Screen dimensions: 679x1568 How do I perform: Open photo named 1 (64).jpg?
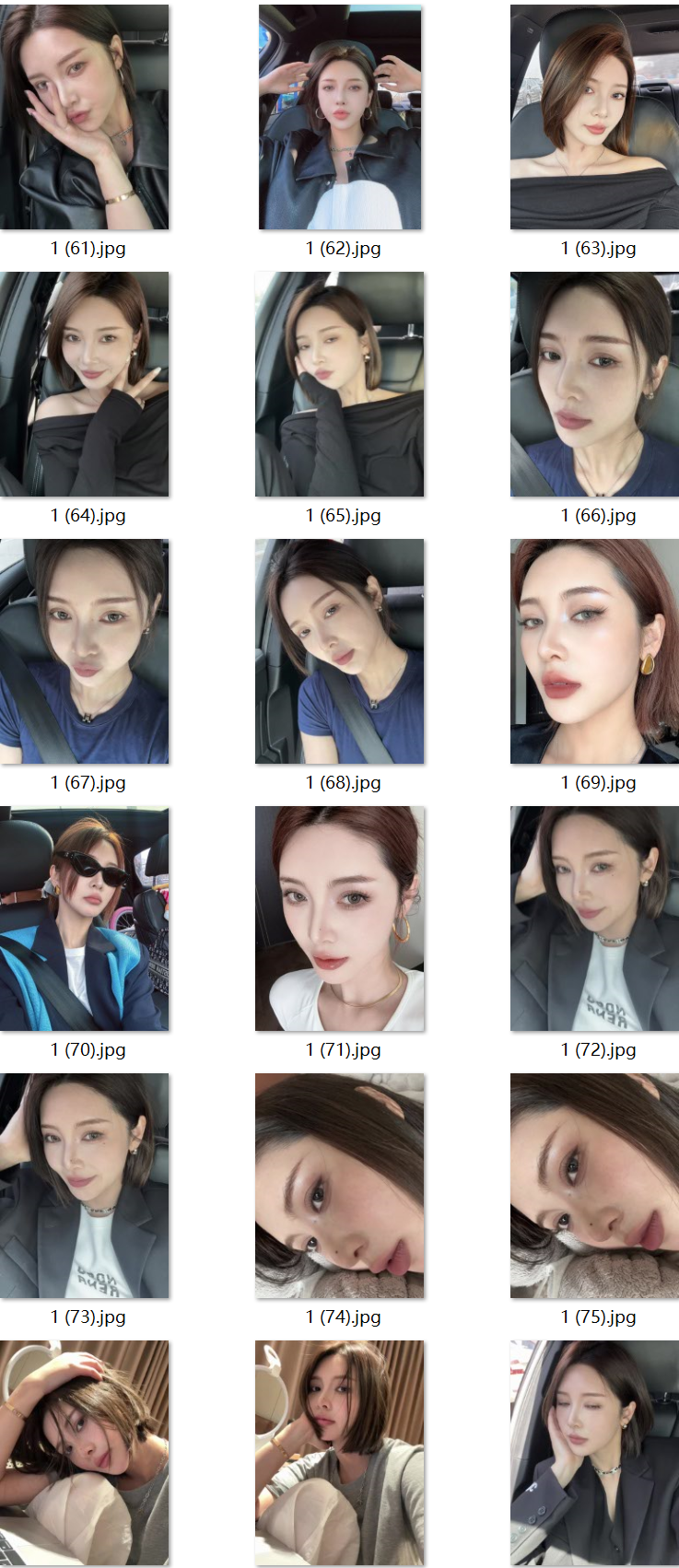click(x=85, y=384)
